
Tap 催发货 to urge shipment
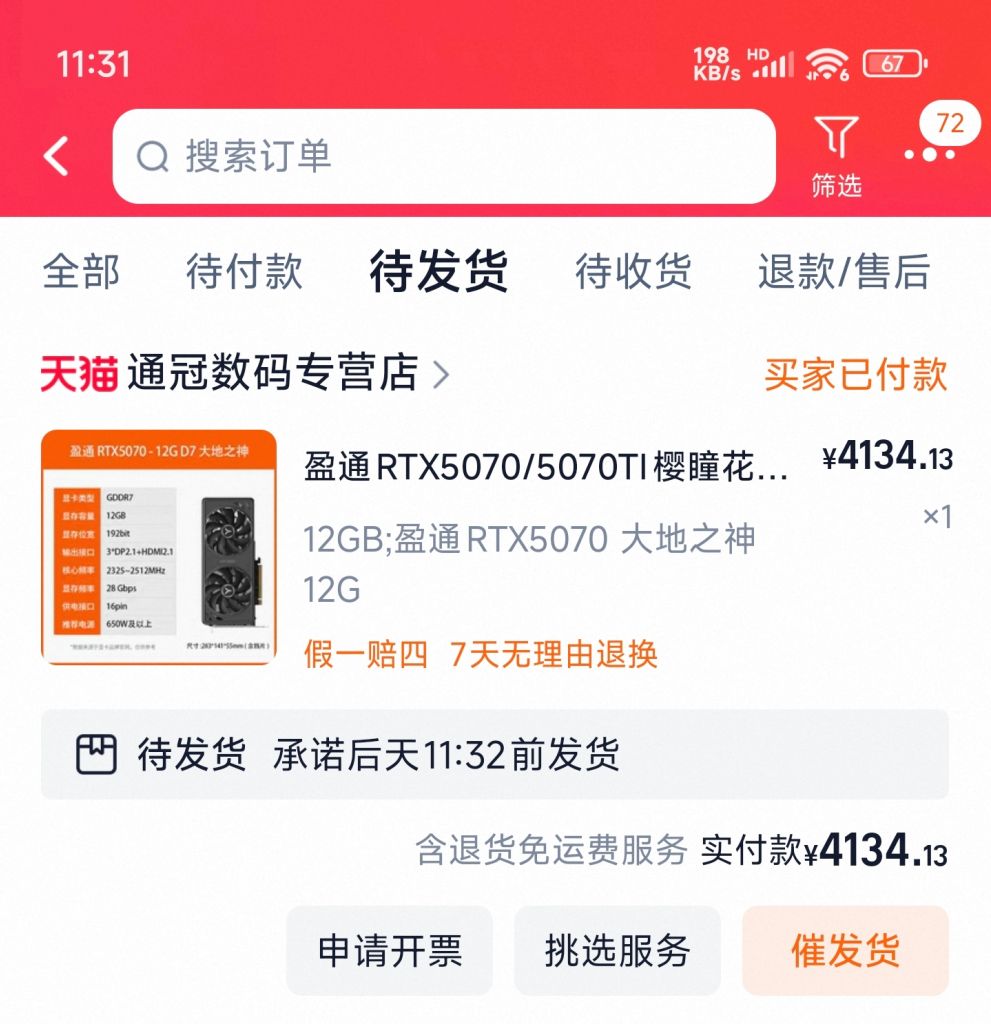coord(845,950)
